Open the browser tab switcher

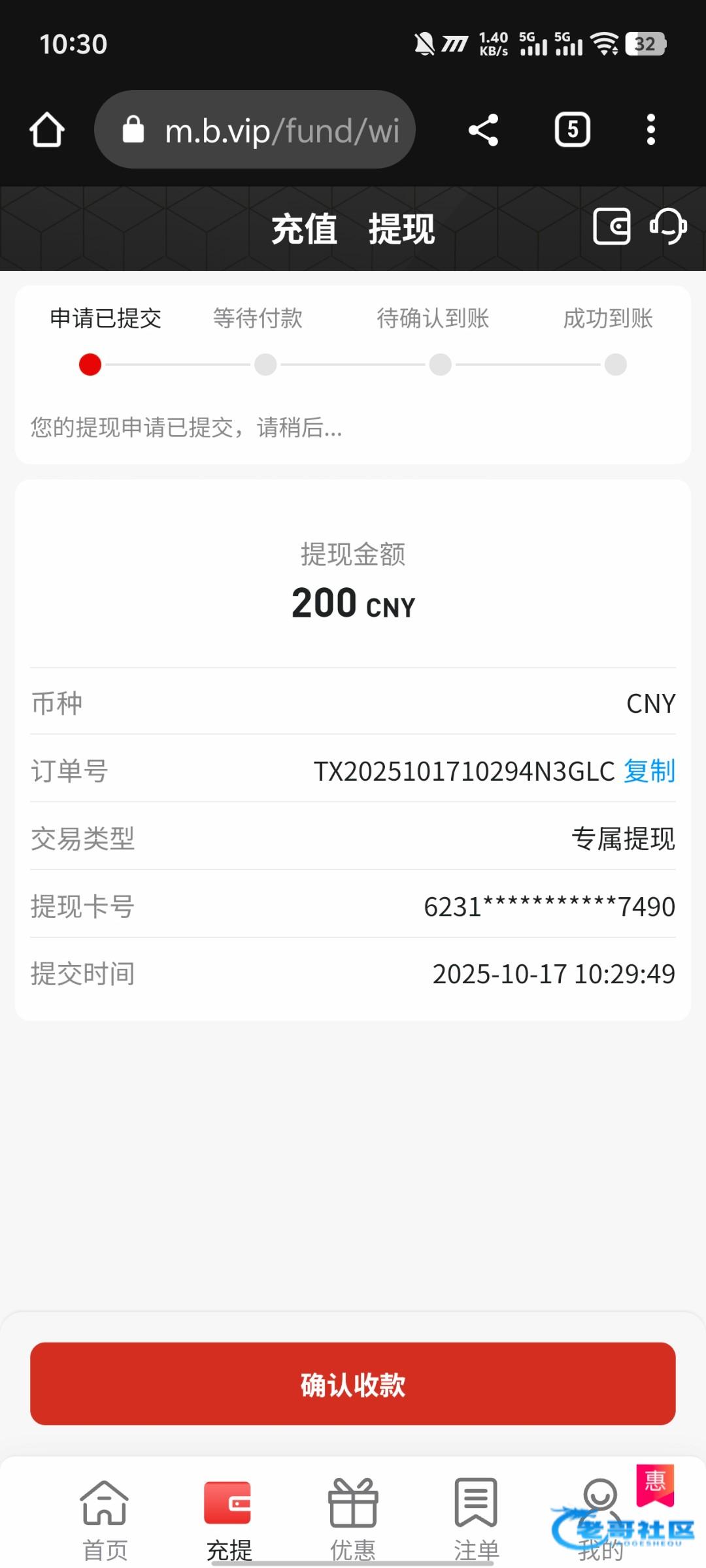572,130
